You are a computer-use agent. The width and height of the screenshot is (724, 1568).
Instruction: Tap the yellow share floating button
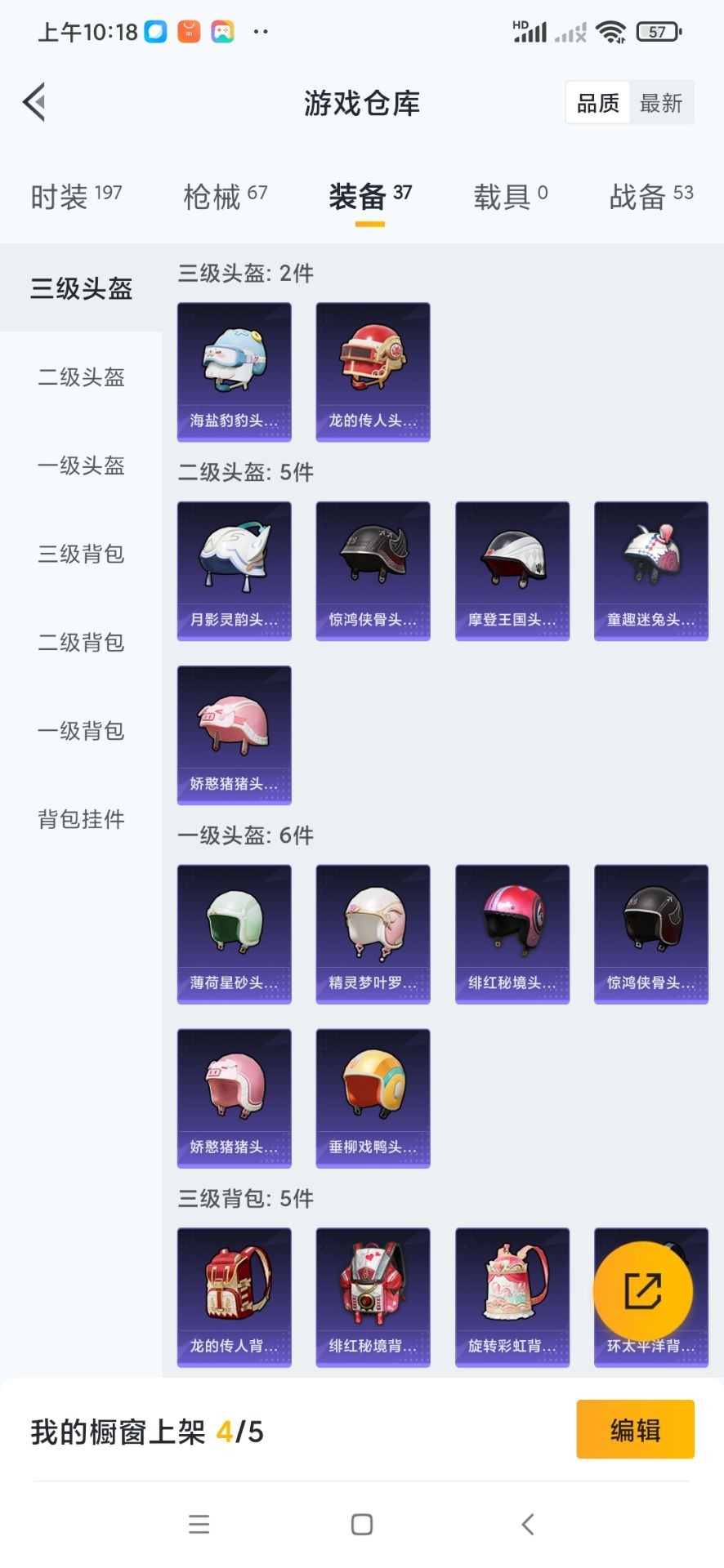(x=643, y=1291)
